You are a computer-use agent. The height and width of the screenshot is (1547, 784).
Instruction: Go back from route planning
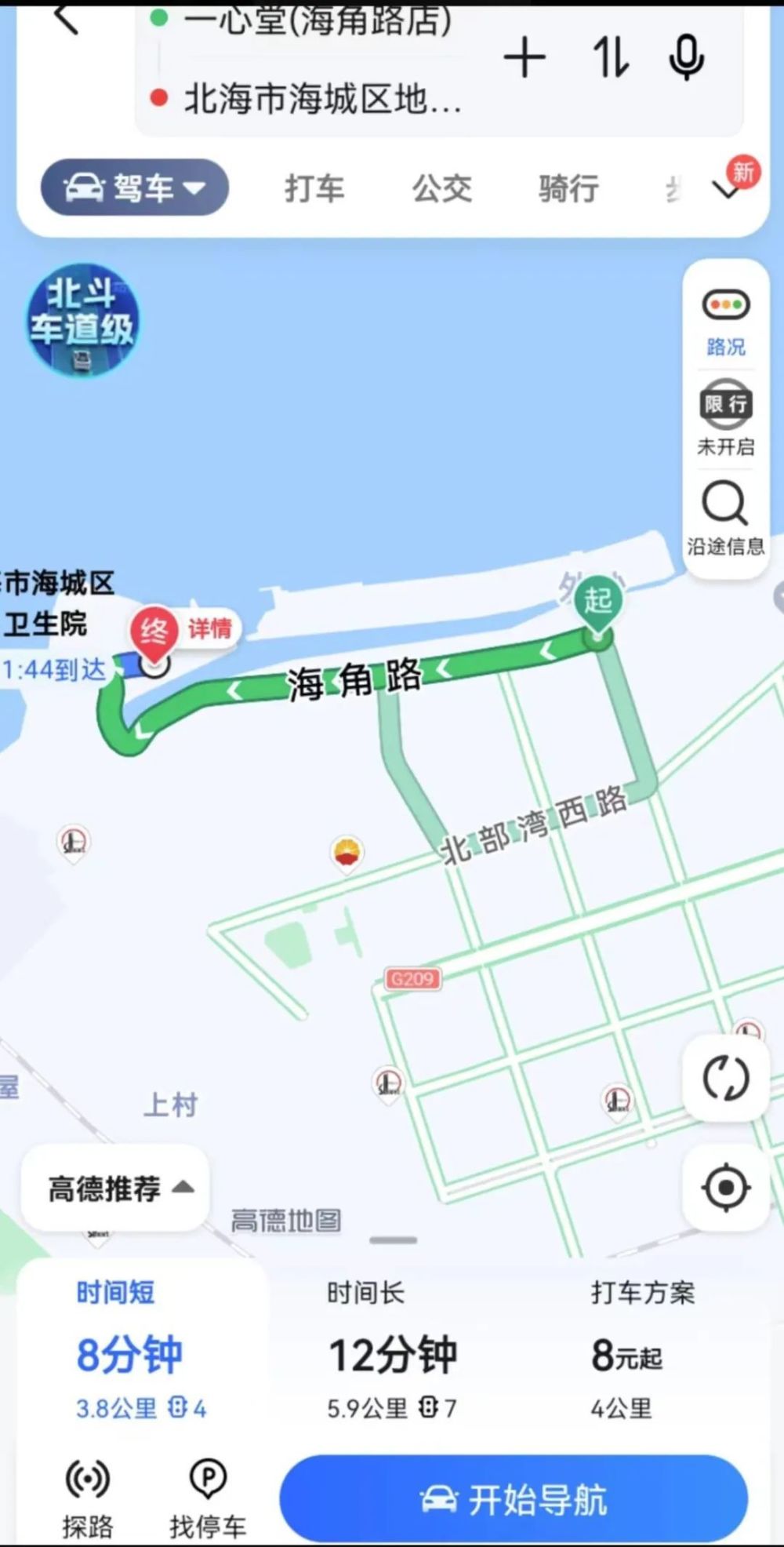[x=66, y=19]
